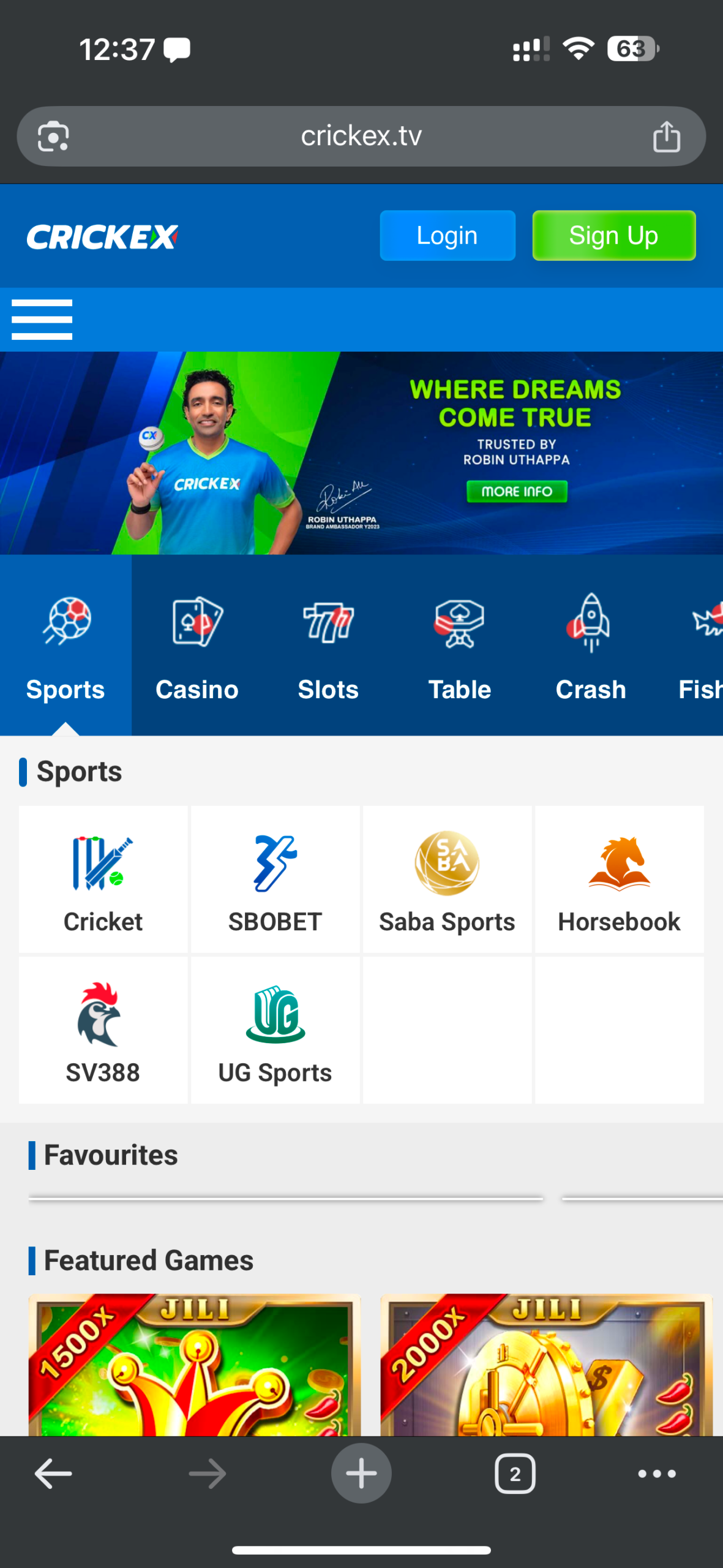The width and height of the screenshot is (723, 1568).
Task: Tap the Login button
Action: pos(447,236)
